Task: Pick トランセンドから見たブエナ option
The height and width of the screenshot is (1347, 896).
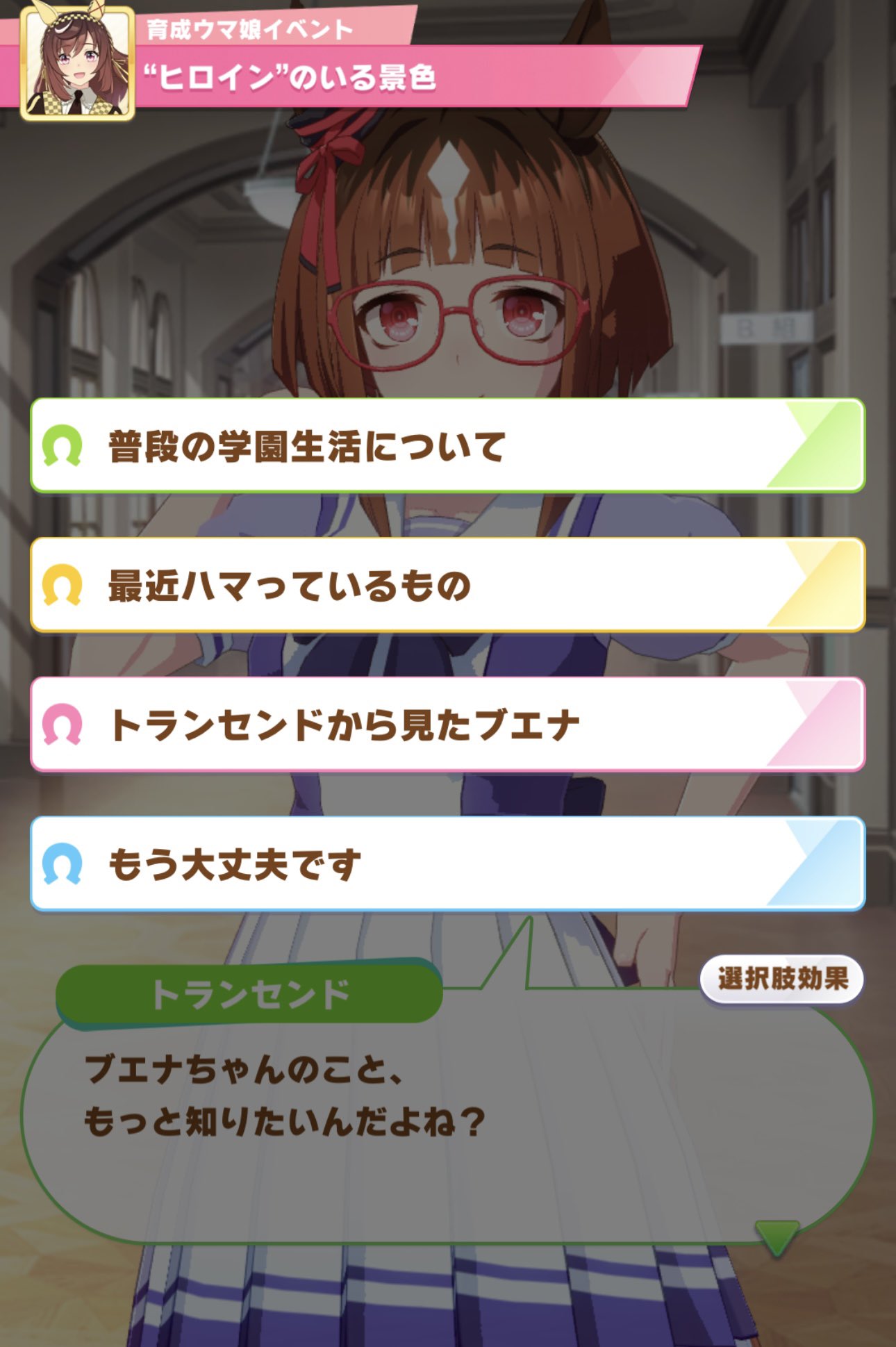Action: (x=448, y=724)
